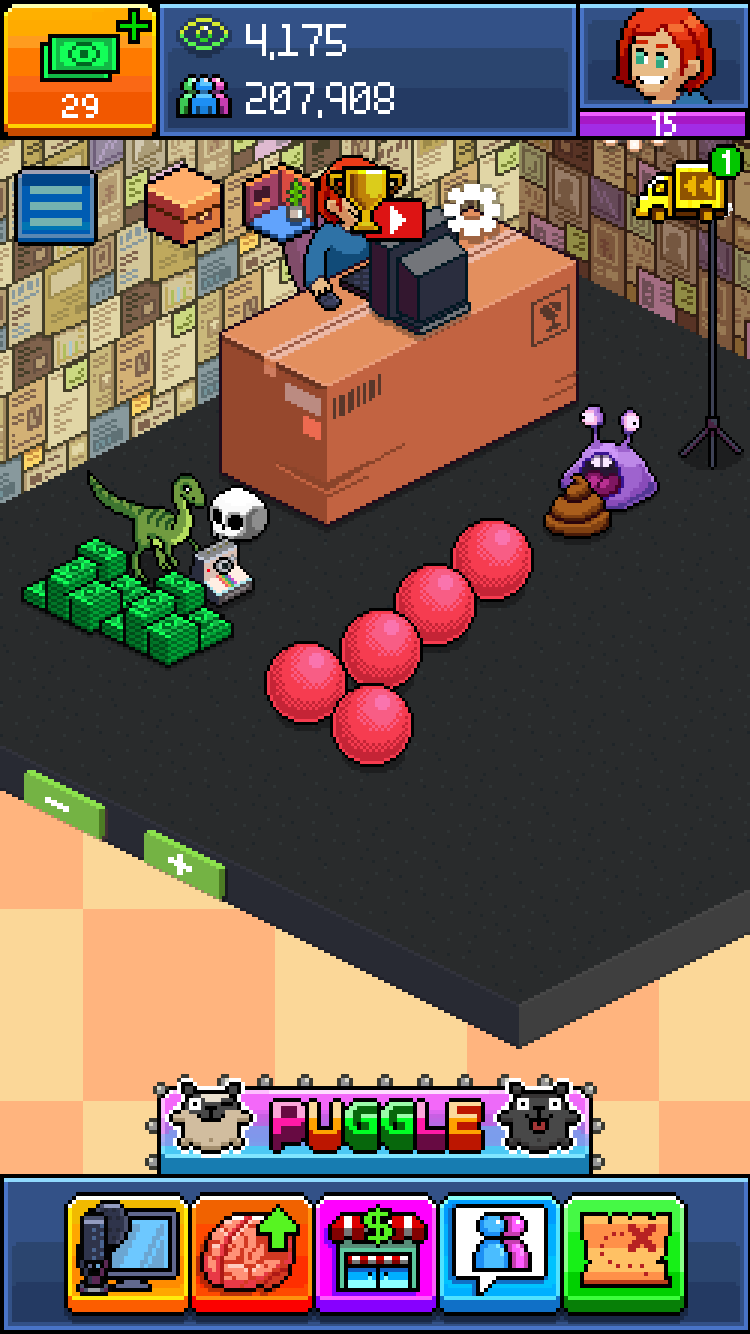Image resolution: width=750 pixels, height=1334 pixels.
Task: Tap the orange storage box icon
Action: [x=183, y=201]
